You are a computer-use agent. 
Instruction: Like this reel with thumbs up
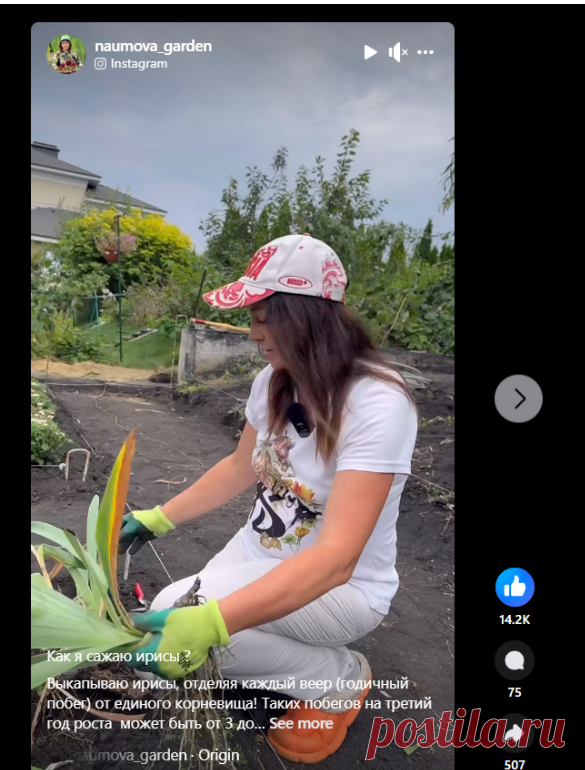click(515, 587)
